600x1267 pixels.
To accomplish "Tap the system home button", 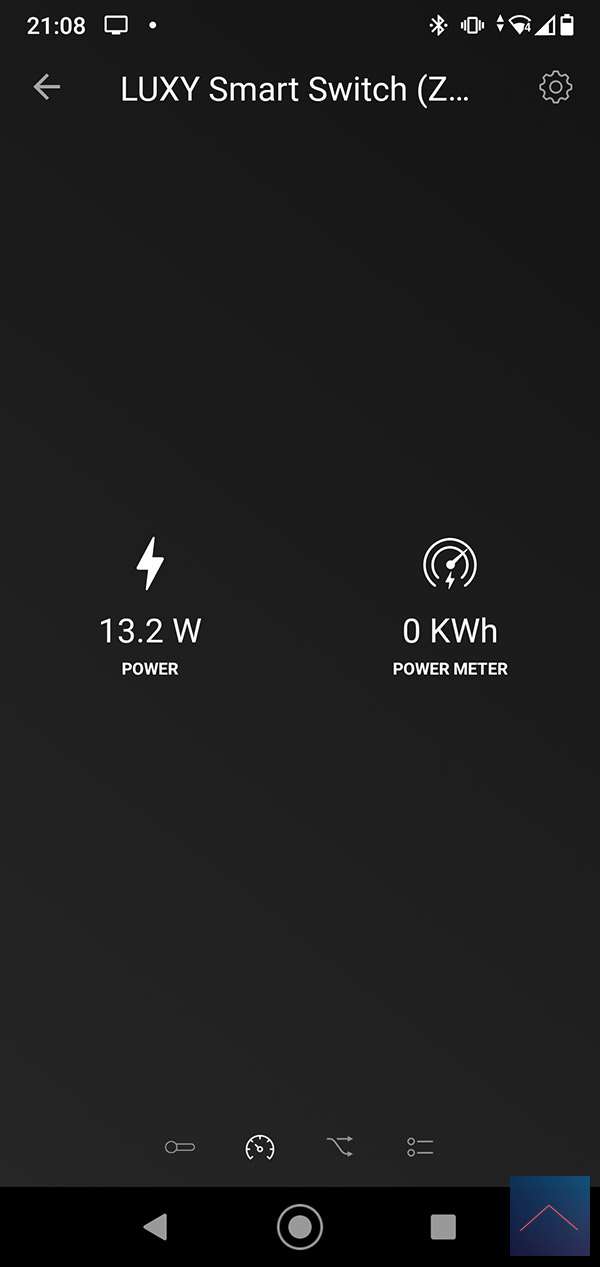I will pyautogui.click(x=300, y=1226).
